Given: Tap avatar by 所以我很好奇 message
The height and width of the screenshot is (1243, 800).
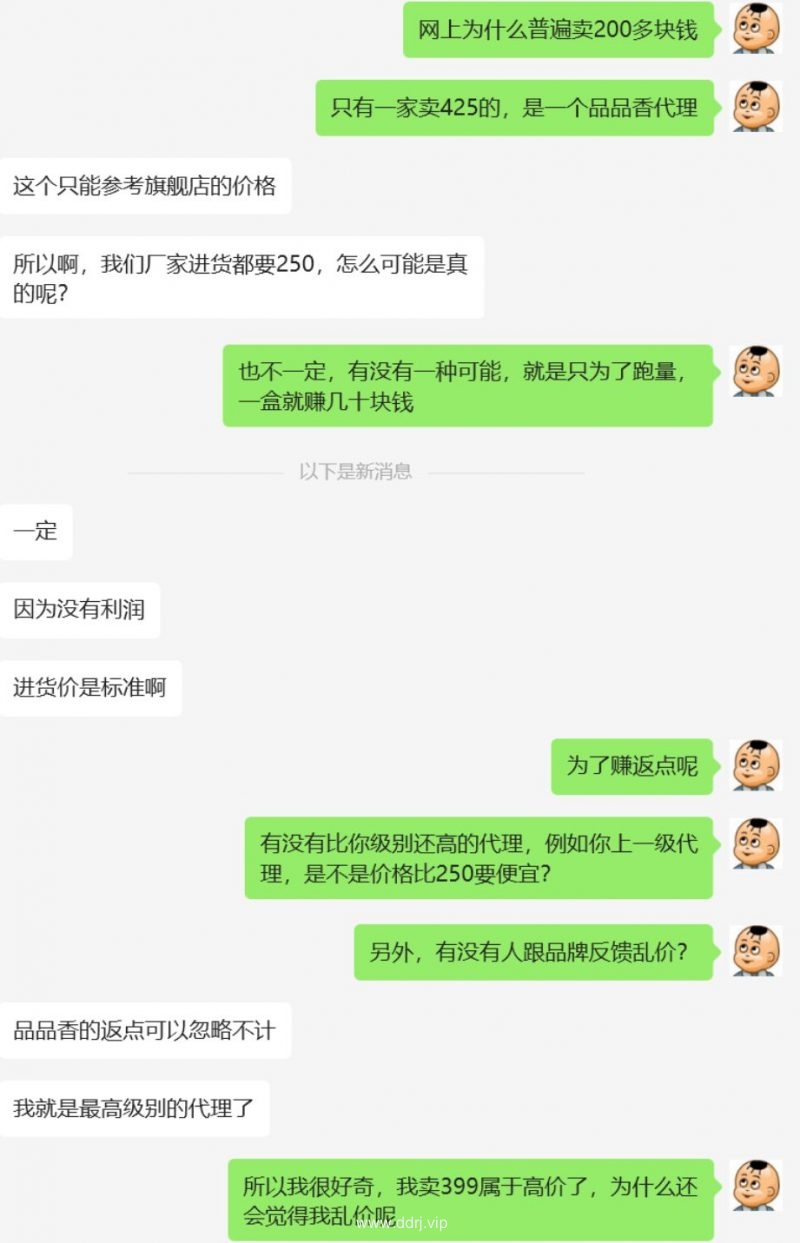Looking at the screenshot, I should point(756,1186).
